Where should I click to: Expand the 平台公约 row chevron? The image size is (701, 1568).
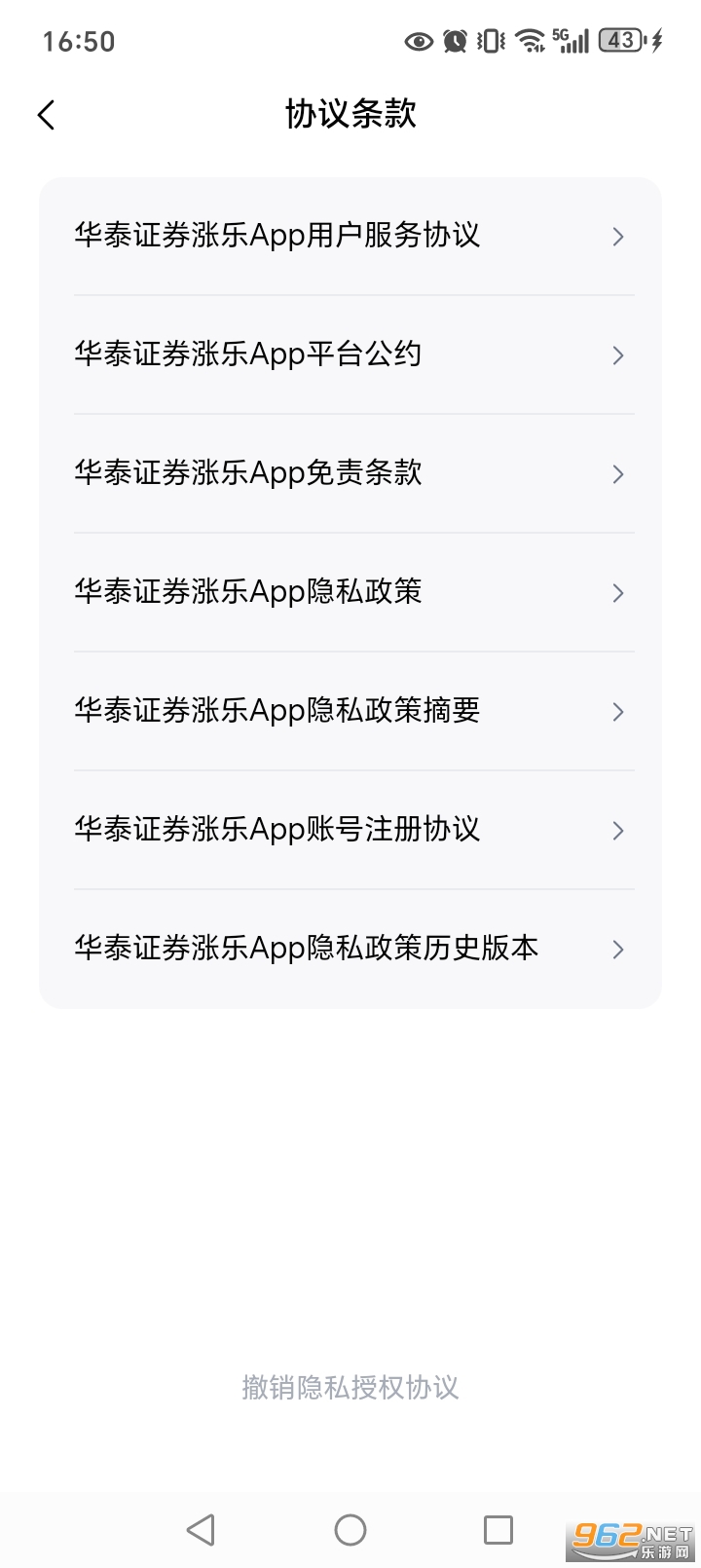(618, 355)
